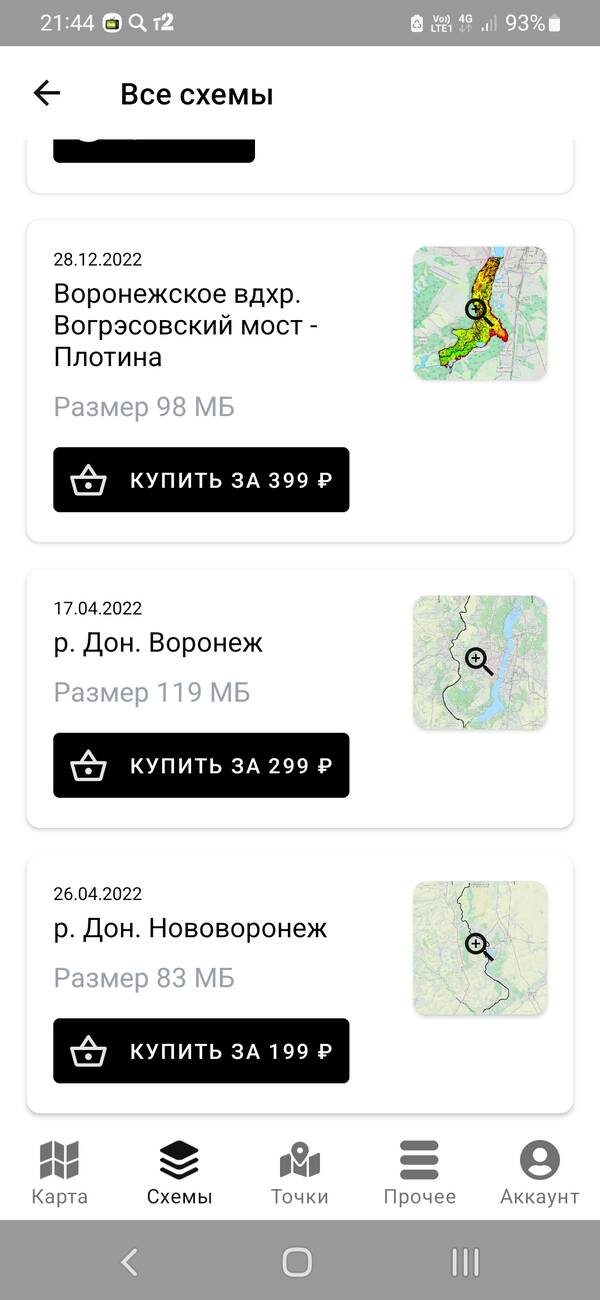Buy р. Дон. Нововоронеж scheme for 199 ₽
The height and width of the screenshot is (1300, 600).
201,1051
